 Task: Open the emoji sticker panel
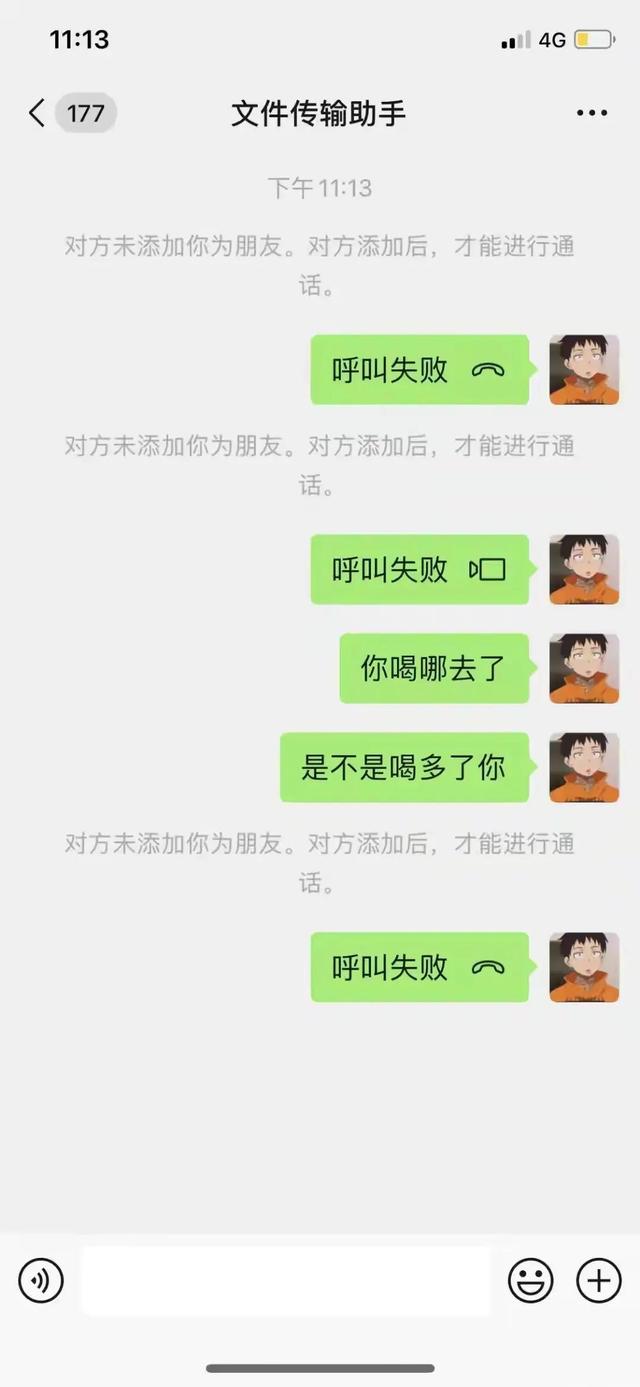click(x=530, y=1280)
